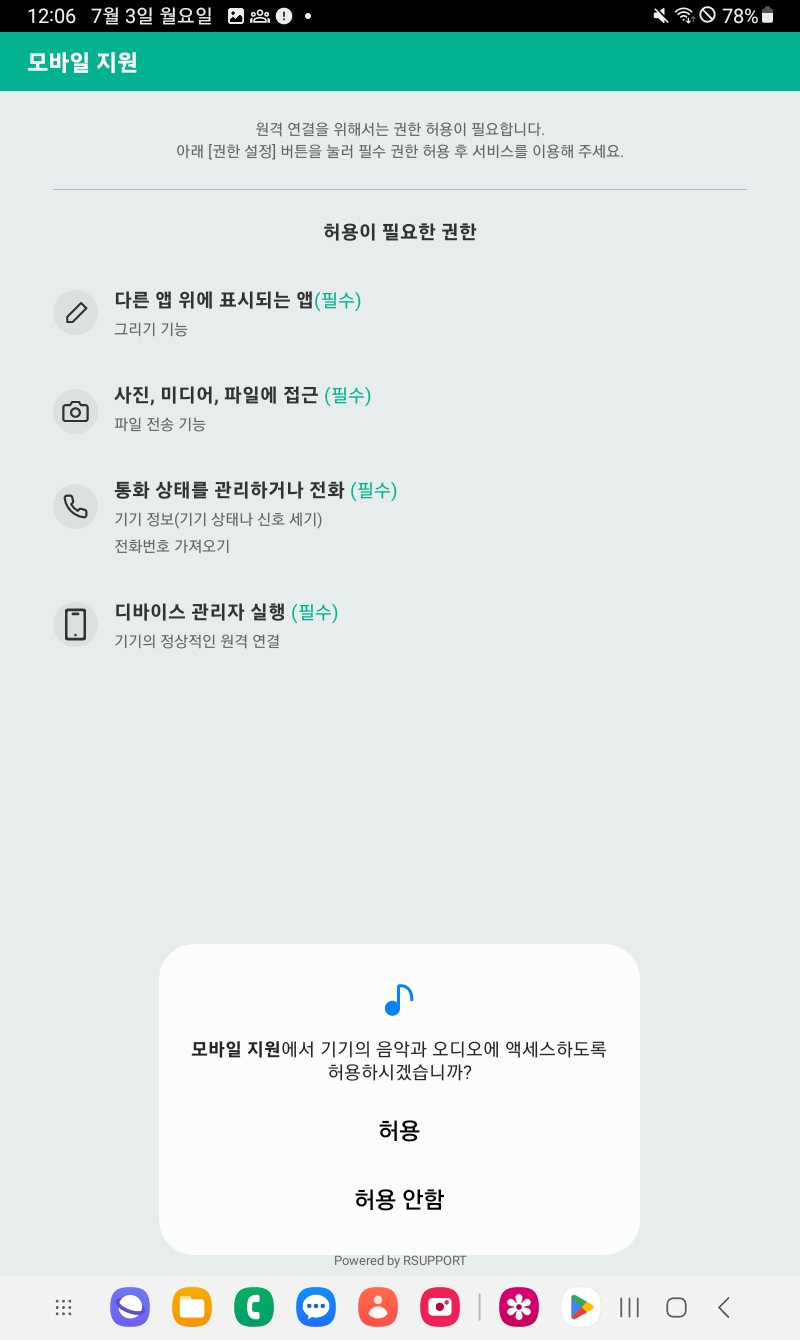The image size is (800, 1340).
Task: Show recent apps
Action: pyautogui.click(x=630, y=1307)
